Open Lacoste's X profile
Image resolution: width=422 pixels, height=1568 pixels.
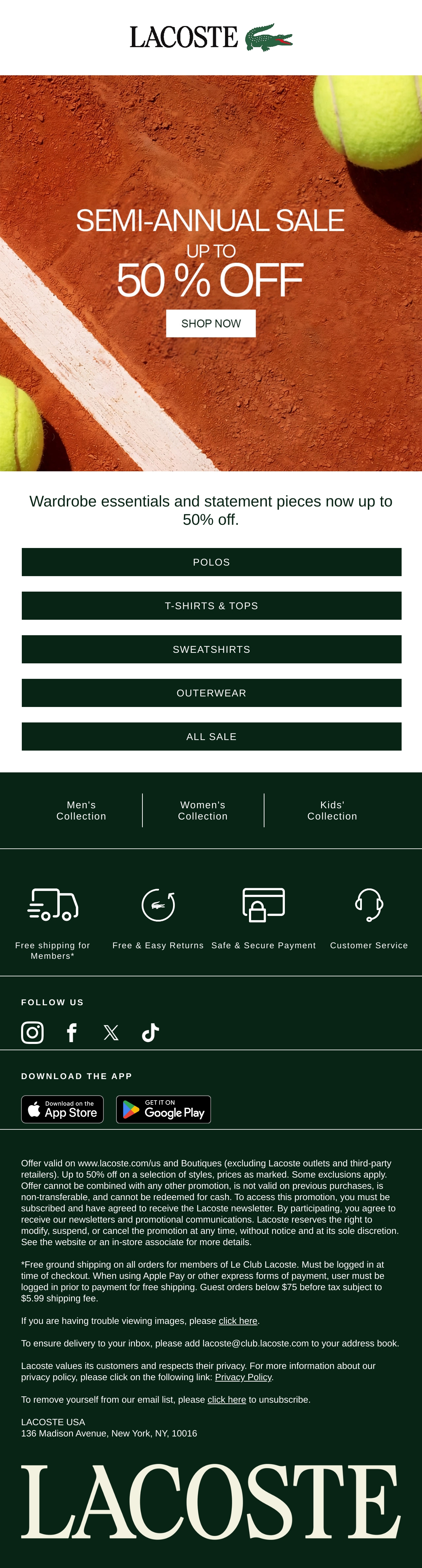(111, 1032)
